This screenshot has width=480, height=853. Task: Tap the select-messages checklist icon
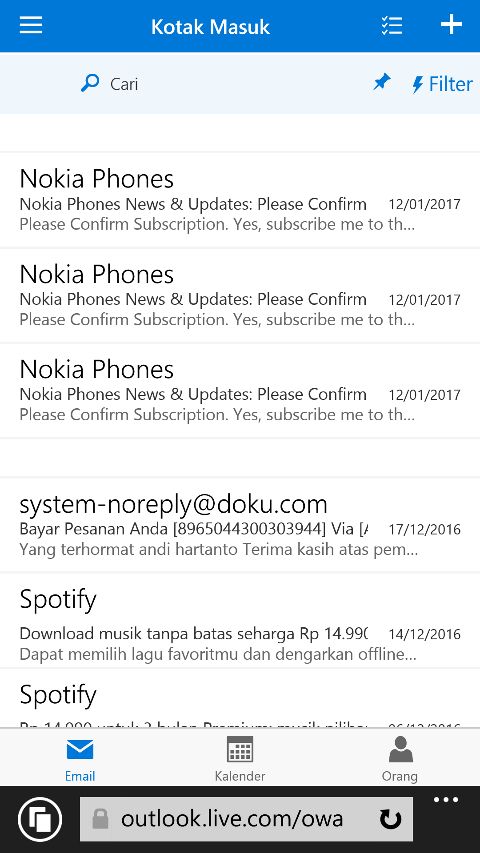(392, 25)
